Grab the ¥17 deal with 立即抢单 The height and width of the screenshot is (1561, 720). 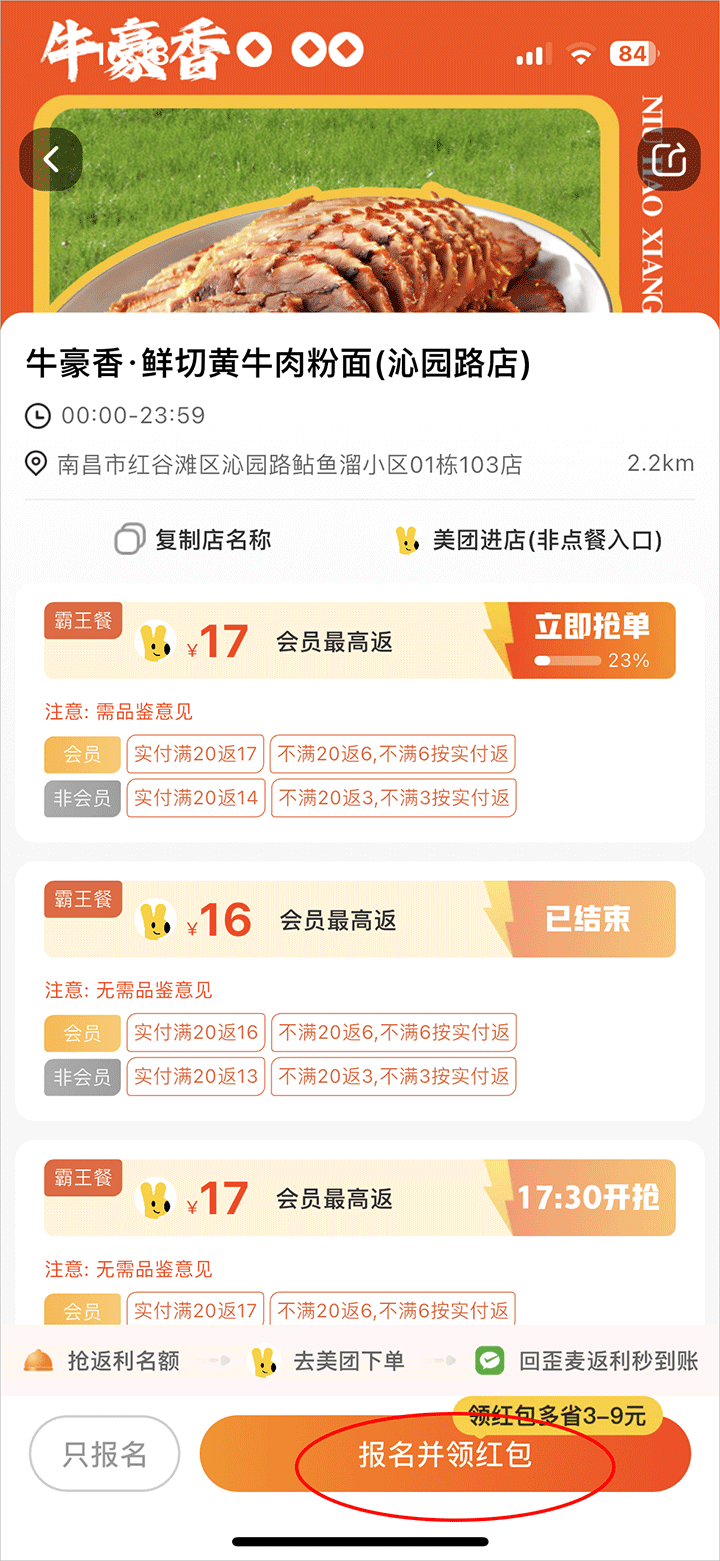point(592,640)
